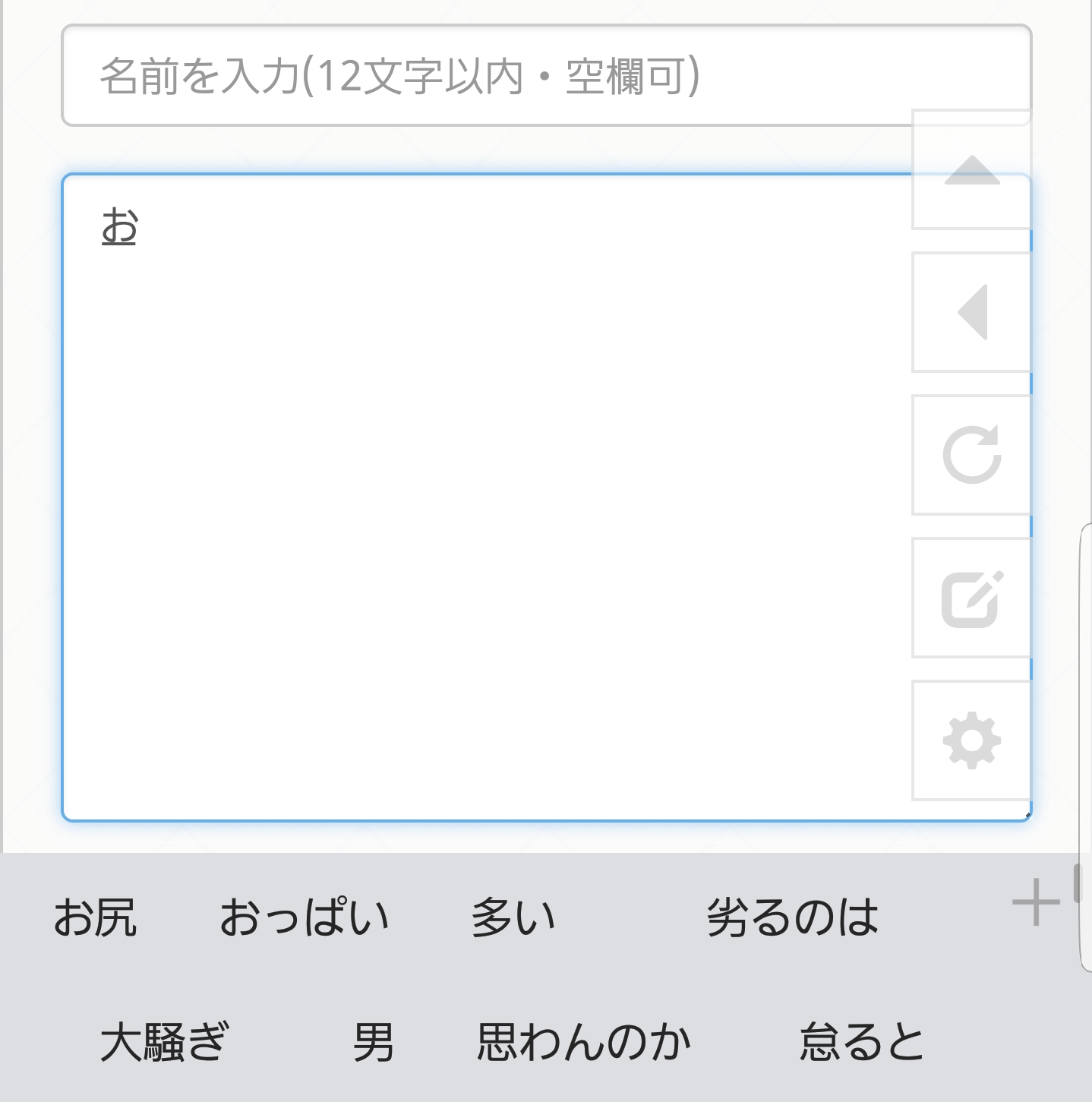Tap the left arrow back button

[x=971, y=312]
